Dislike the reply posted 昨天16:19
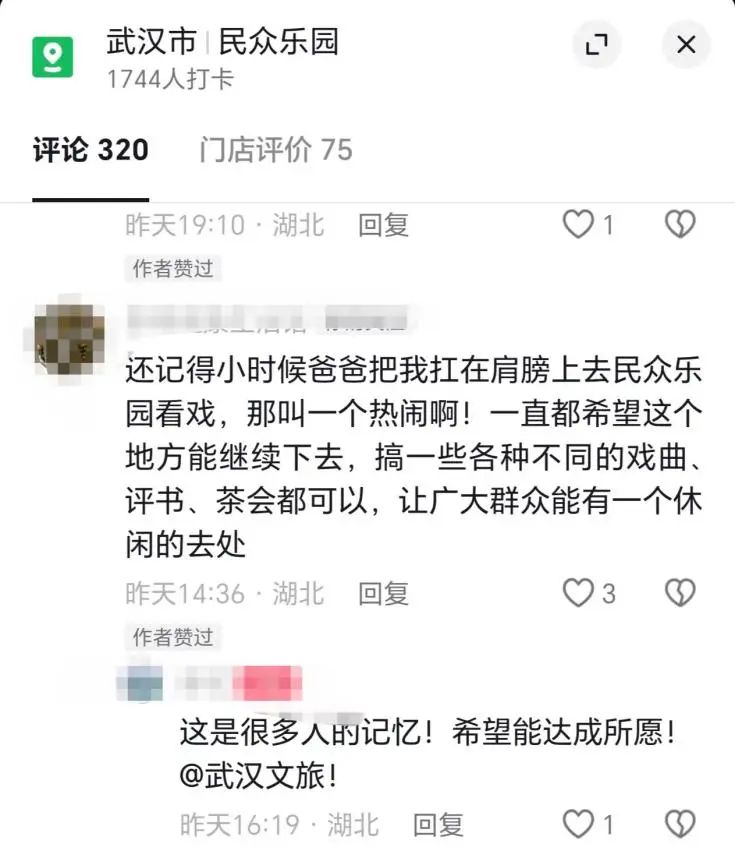The width and height of the screenshot is (735, 858). coord(680,825)
